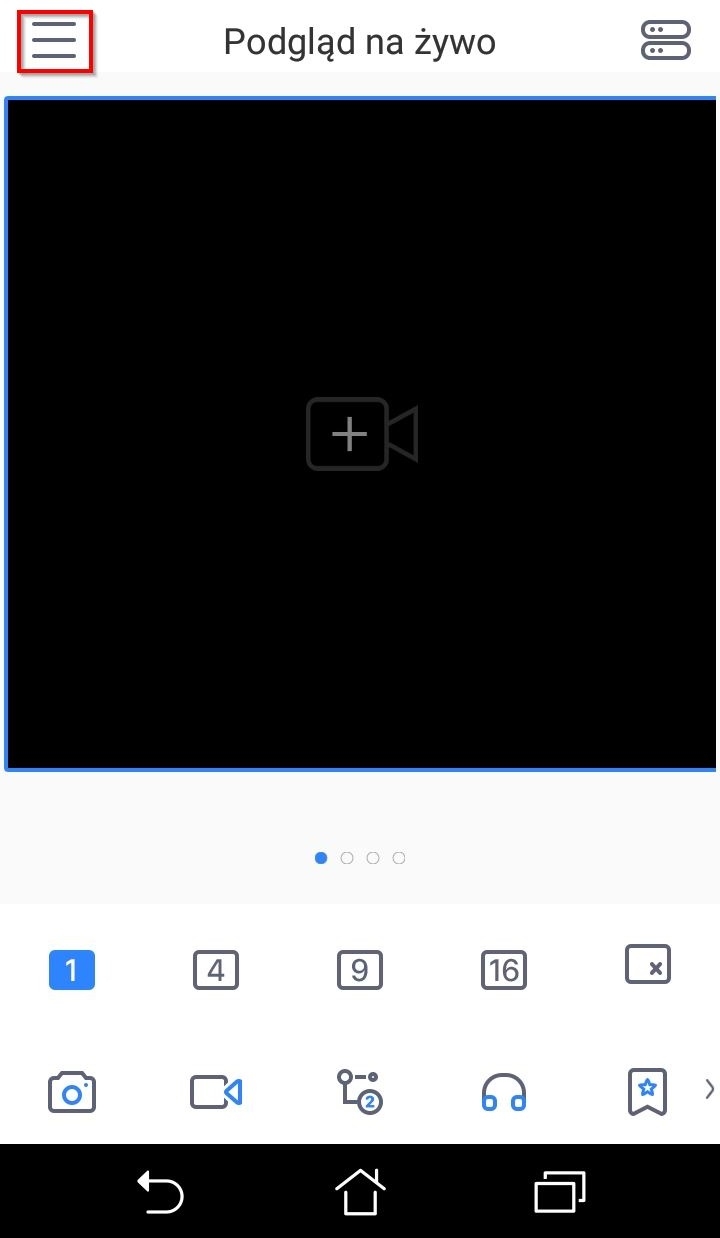720x1238 pixels.
Task: Go to the Android home screen
Action: 360,1192
